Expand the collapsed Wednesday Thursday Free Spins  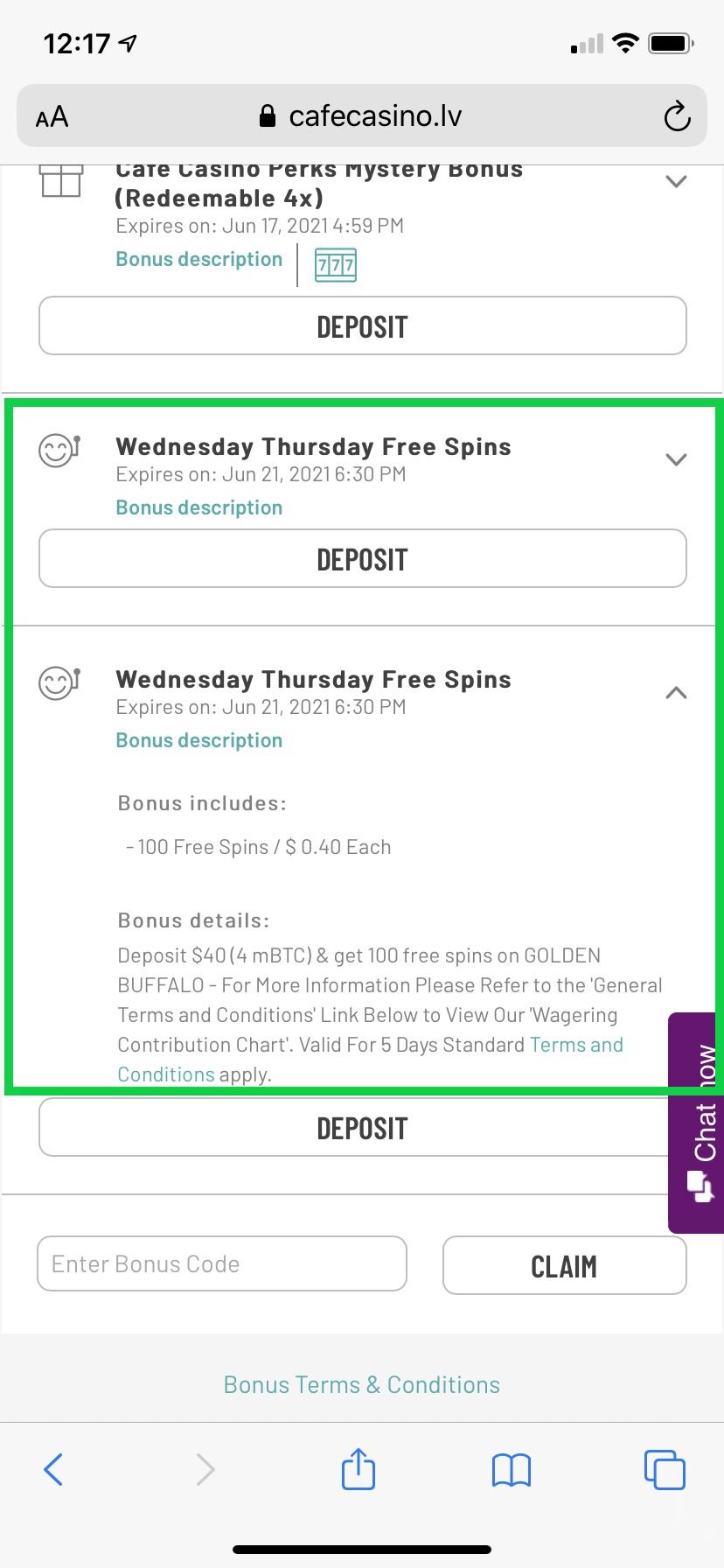pyautogui.click(x=675, y=460)
